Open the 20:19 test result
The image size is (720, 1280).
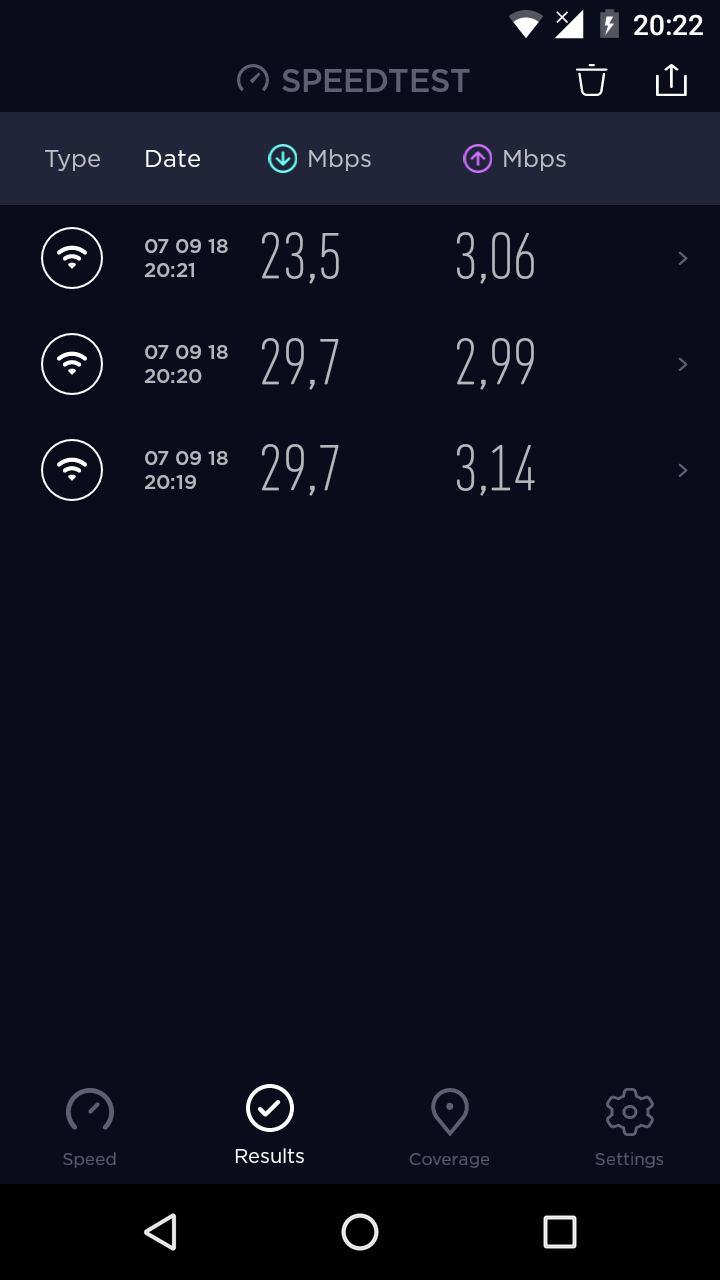pos(360,470)
